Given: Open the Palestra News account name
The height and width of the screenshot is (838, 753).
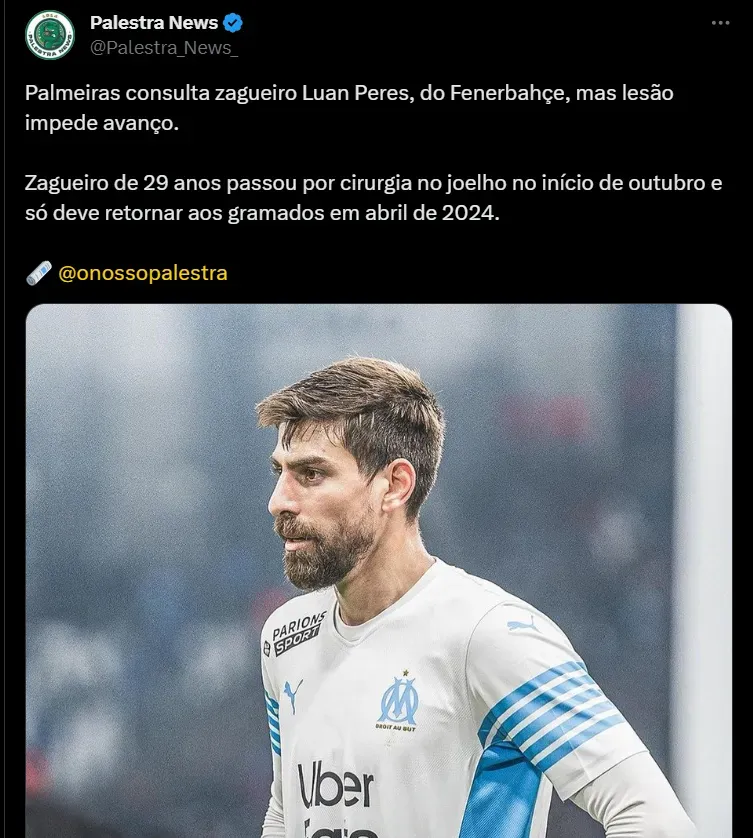Looking at the screenshot, I should (153, 23).
